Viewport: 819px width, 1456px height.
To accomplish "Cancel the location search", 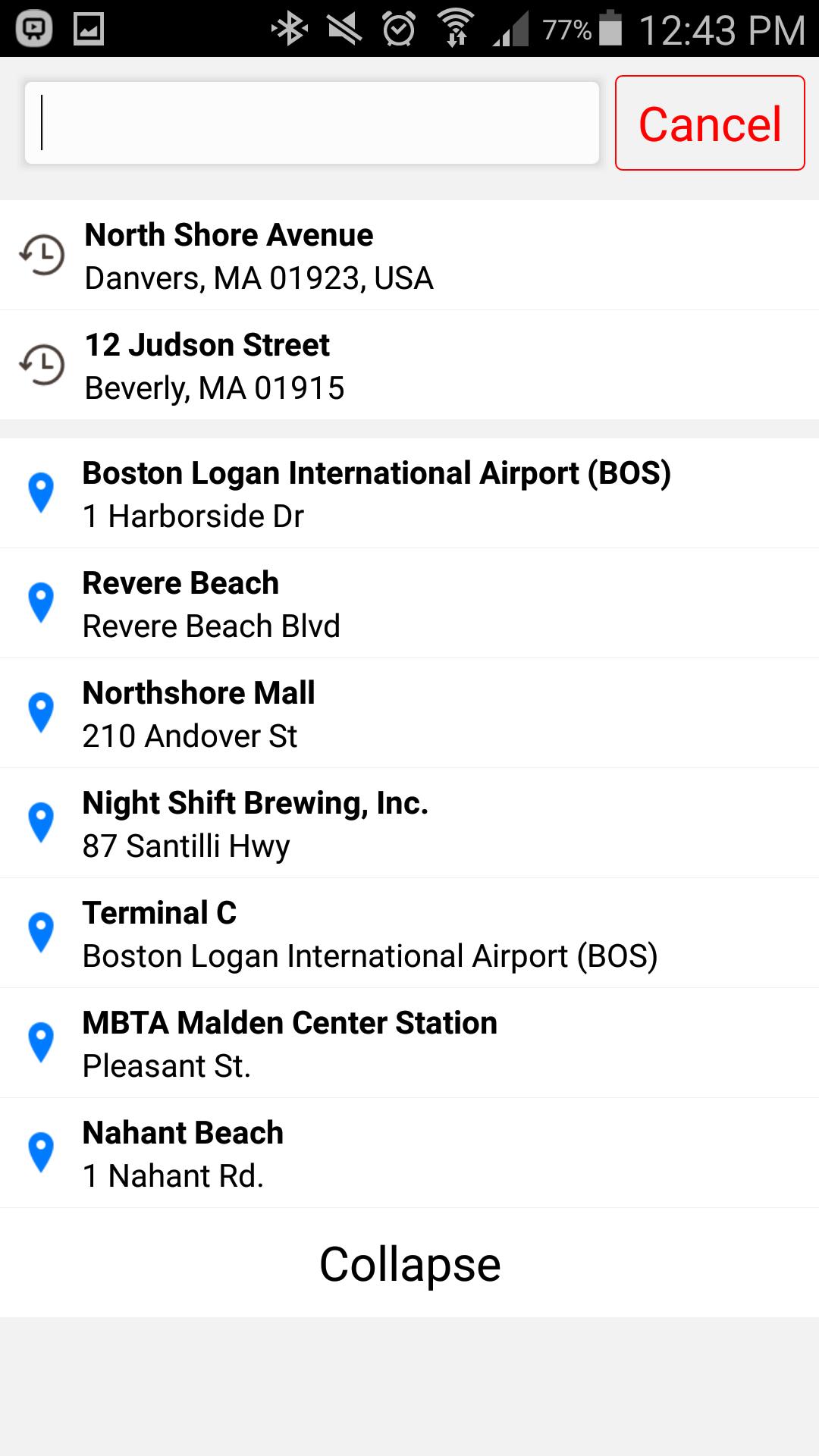I will click(710, 123).
